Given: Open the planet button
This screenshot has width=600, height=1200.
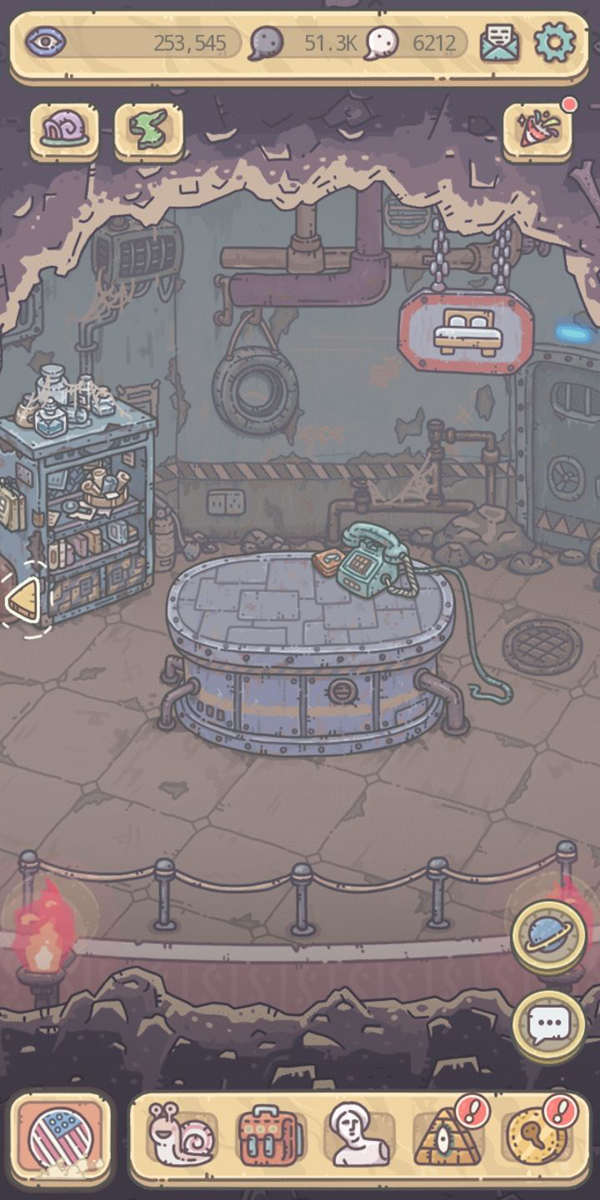Looking at the screenshot, I should 548,937.
